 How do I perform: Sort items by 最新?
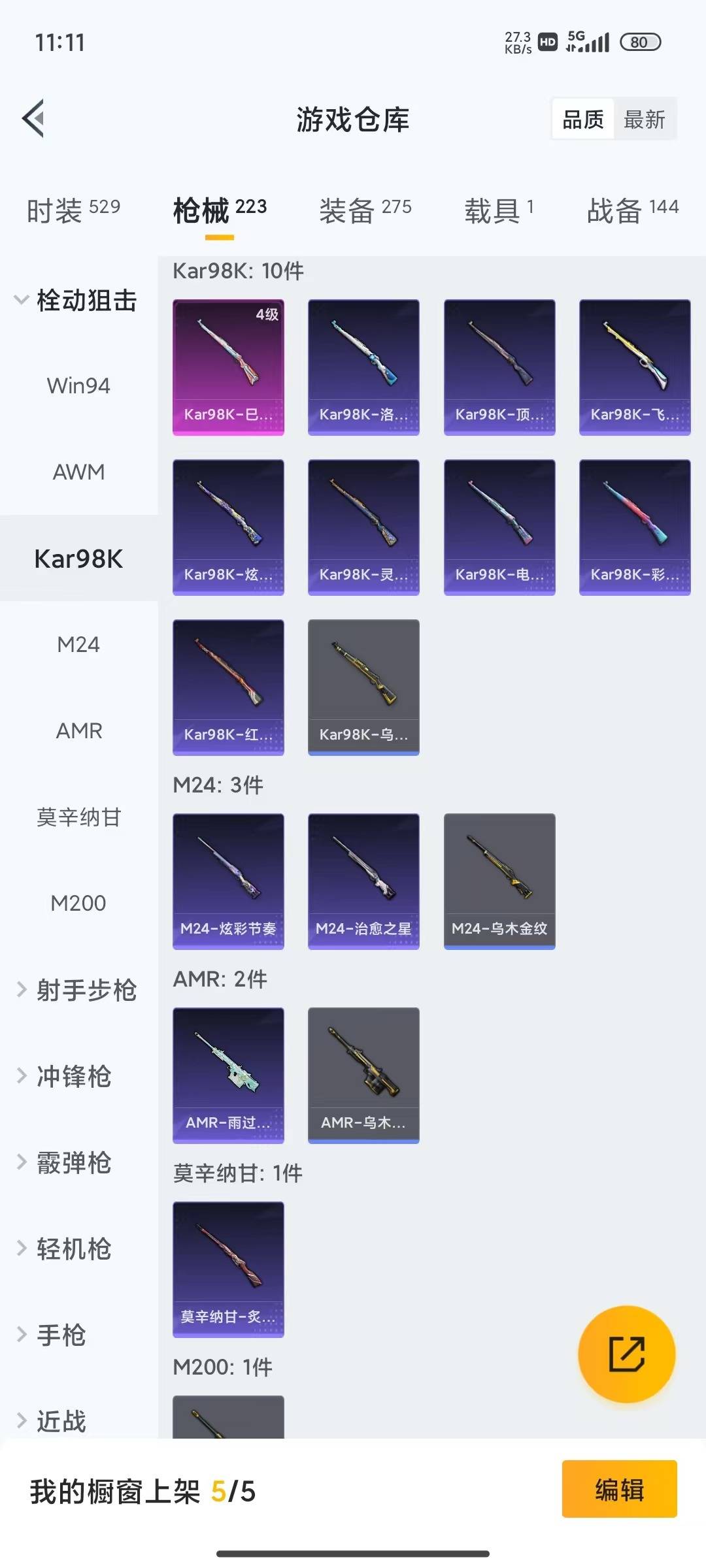[x=645, y=119]
